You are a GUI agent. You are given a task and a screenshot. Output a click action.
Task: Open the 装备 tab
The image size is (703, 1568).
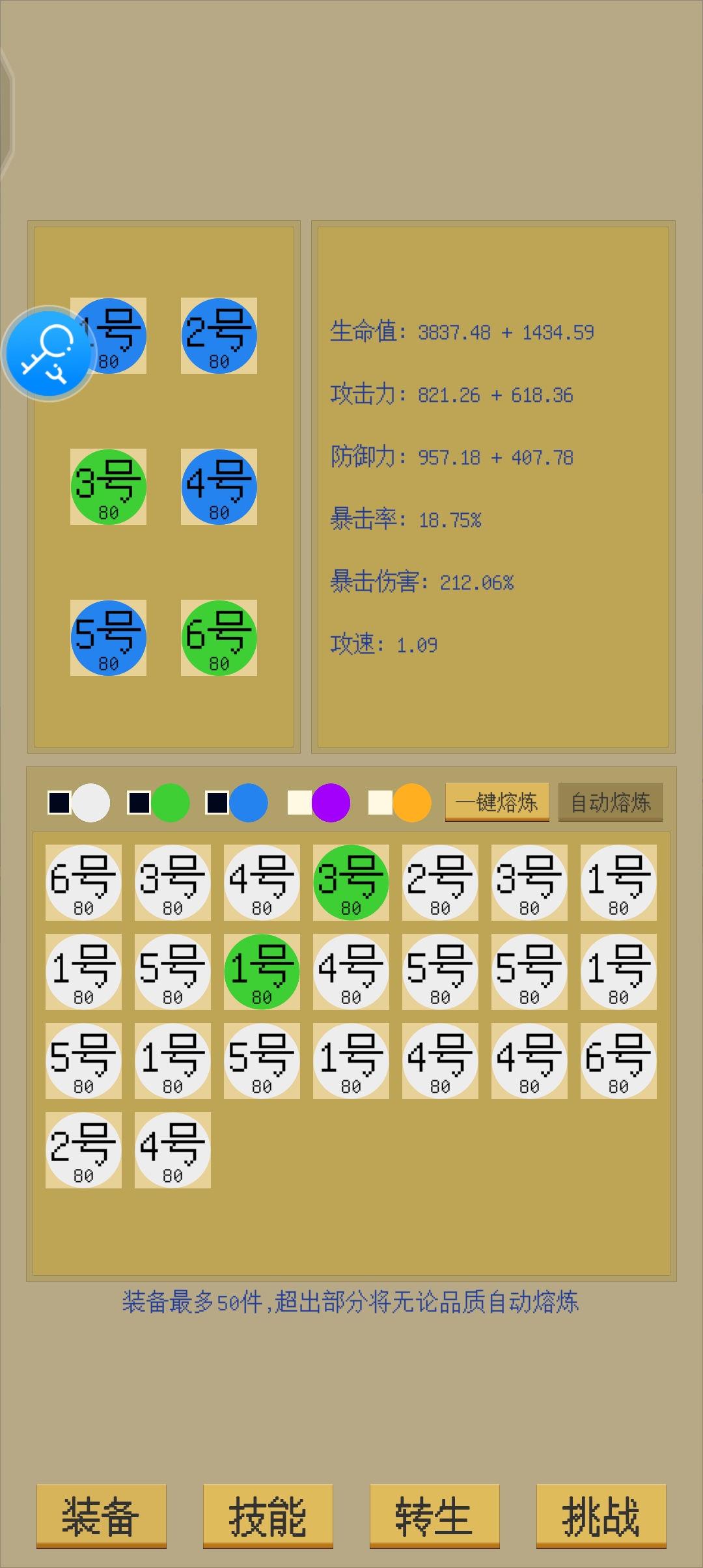click(x=102, y=1515)
